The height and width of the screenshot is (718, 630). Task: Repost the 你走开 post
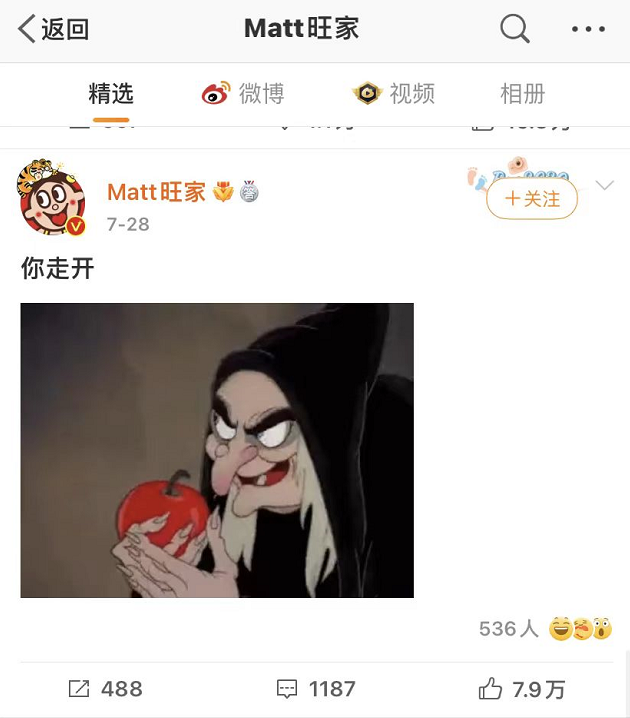pos(104,689)
